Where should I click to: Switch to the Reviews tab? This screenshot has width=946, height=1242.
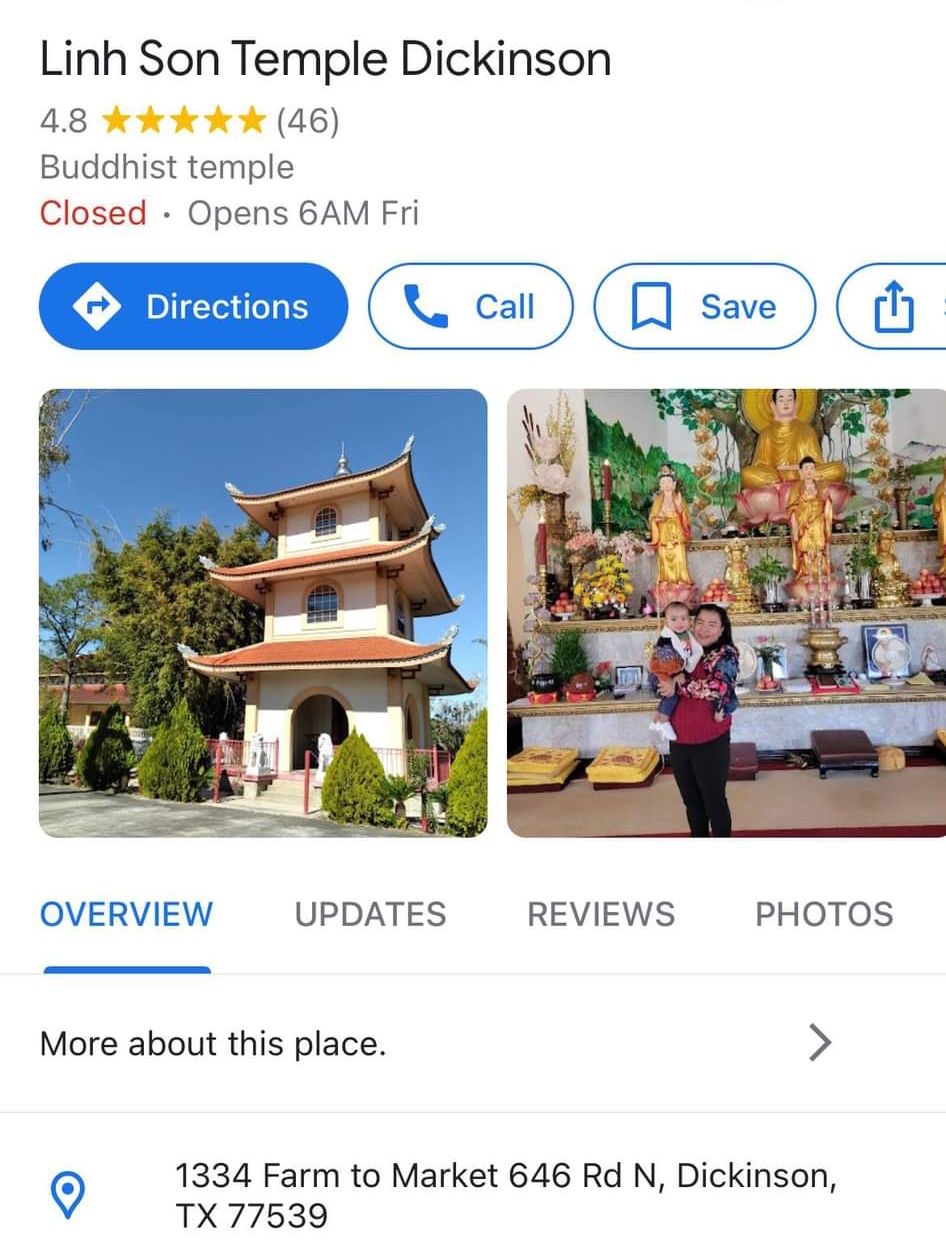[x=601, y=914]
